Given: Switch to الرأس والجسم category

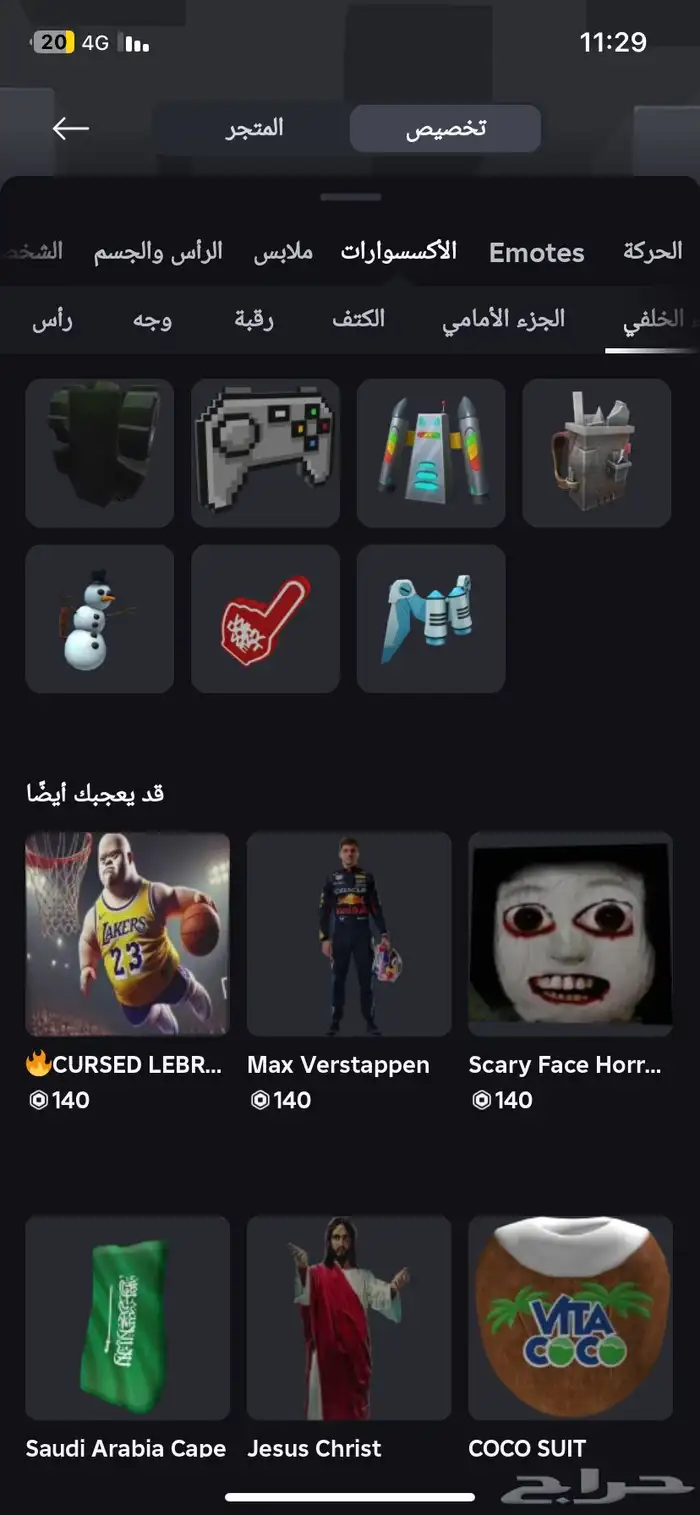Looking at the screenshot, I should coord(158,252).
